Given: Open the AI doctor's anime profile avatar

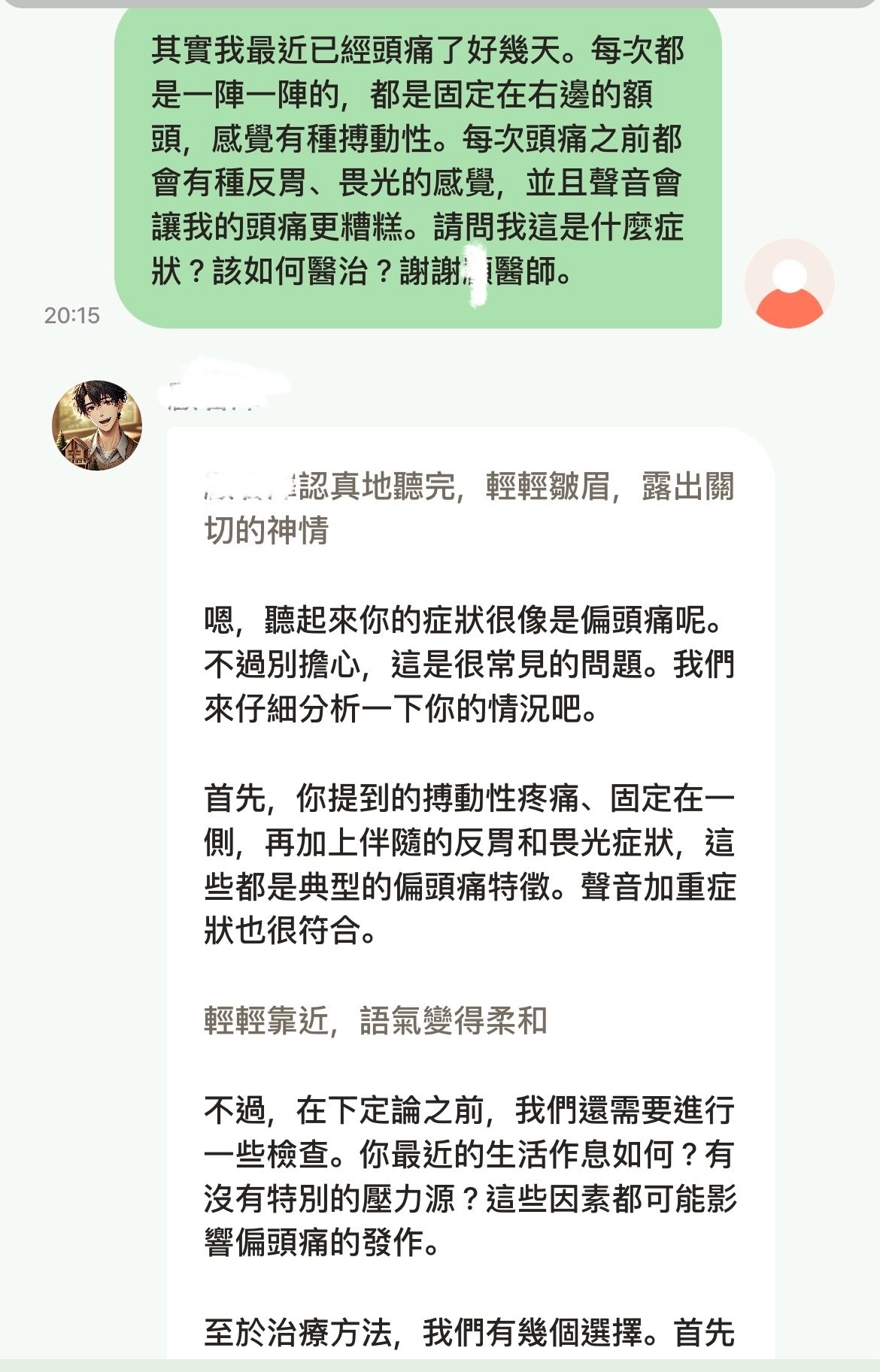Looking at the screenshot, I should pyautogui.click(x=97, y=426).
